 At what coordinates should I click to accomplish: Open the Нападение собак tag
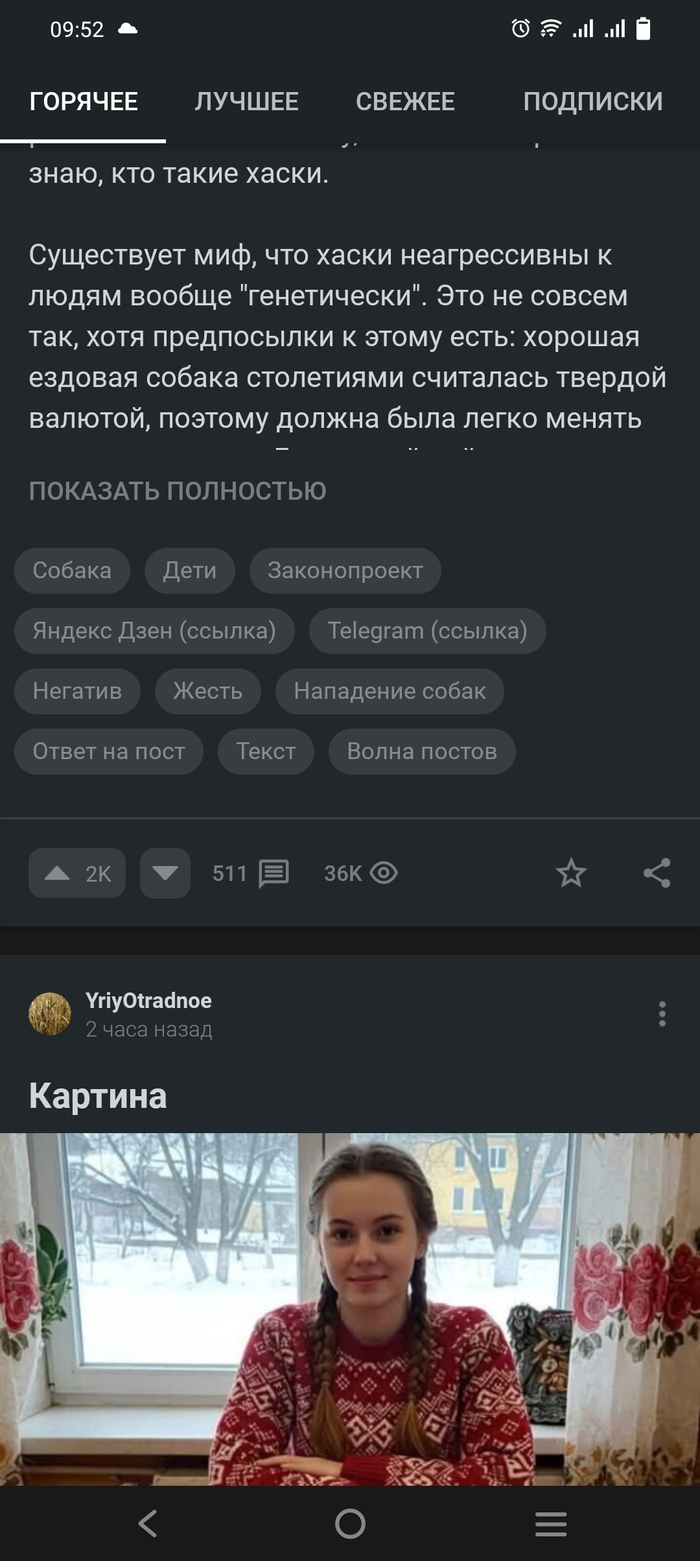tap(389, 691)
